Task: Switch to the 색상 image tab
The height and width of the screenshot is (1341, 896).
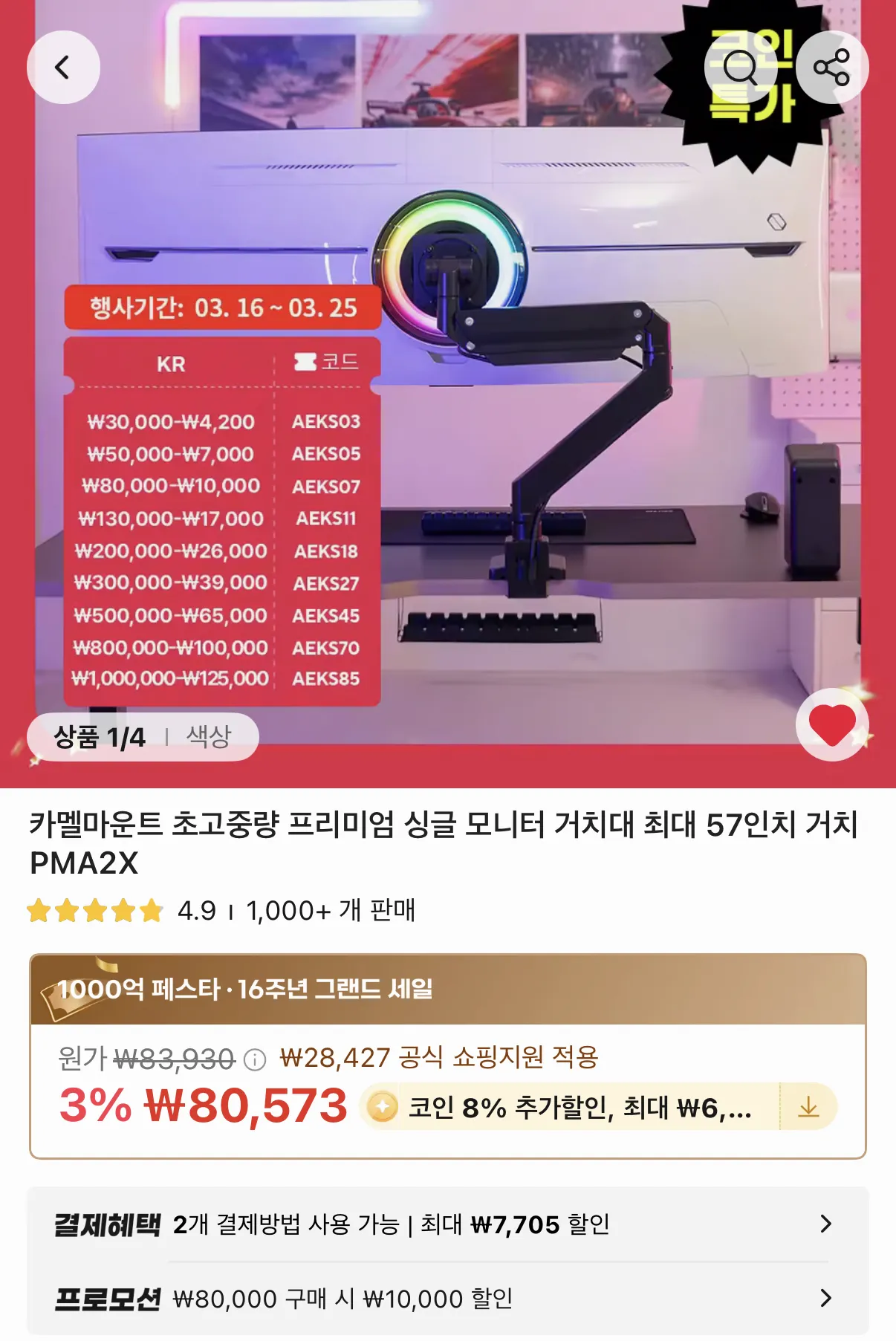Action: [x=209, y=736]
